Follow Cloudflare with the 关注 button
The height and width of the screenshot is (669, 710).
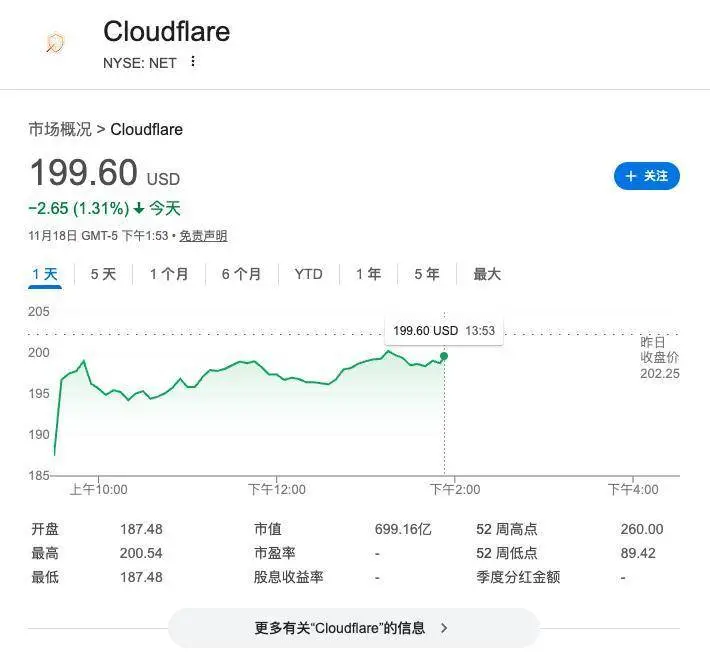[646, 176]
